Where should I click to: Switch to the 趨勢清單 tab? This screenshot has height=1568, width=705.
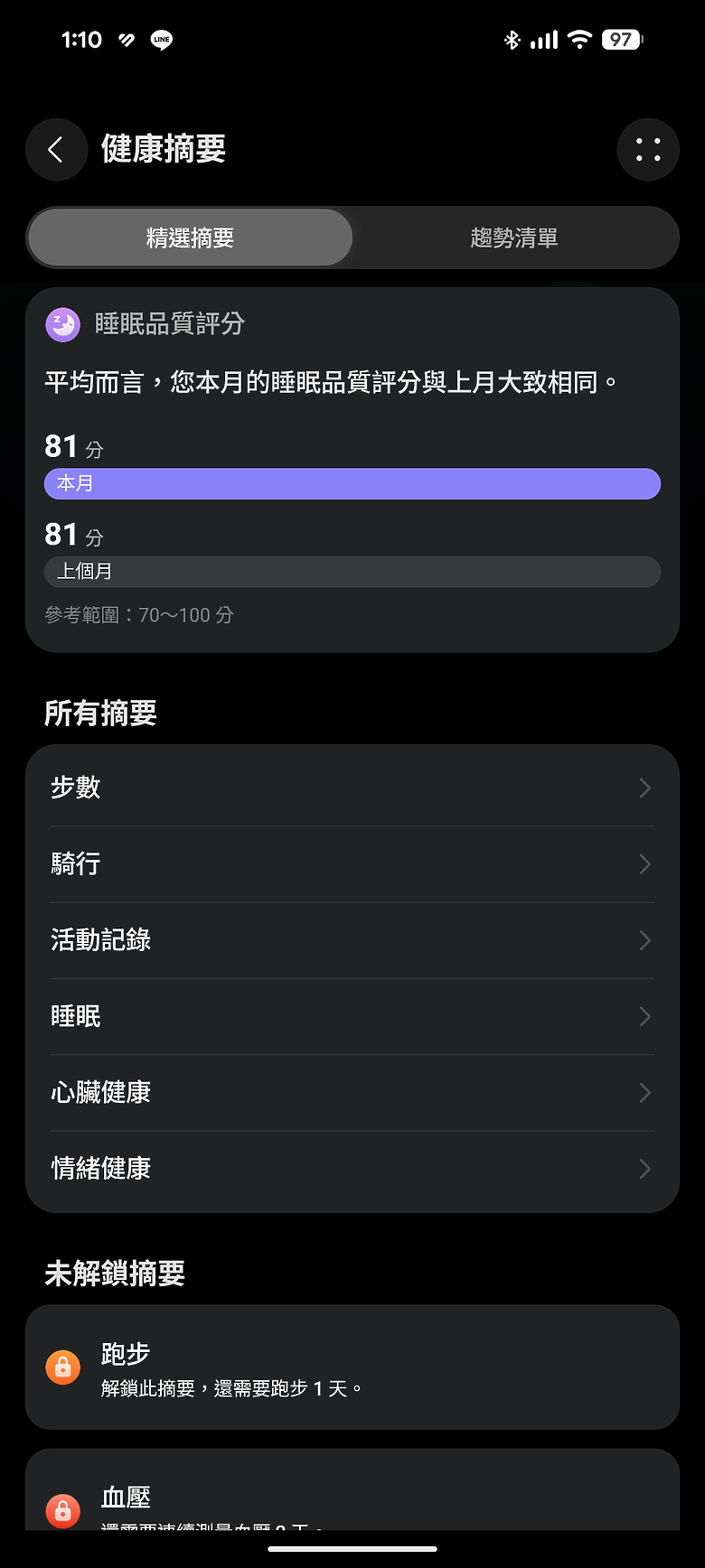click(514, 238)
